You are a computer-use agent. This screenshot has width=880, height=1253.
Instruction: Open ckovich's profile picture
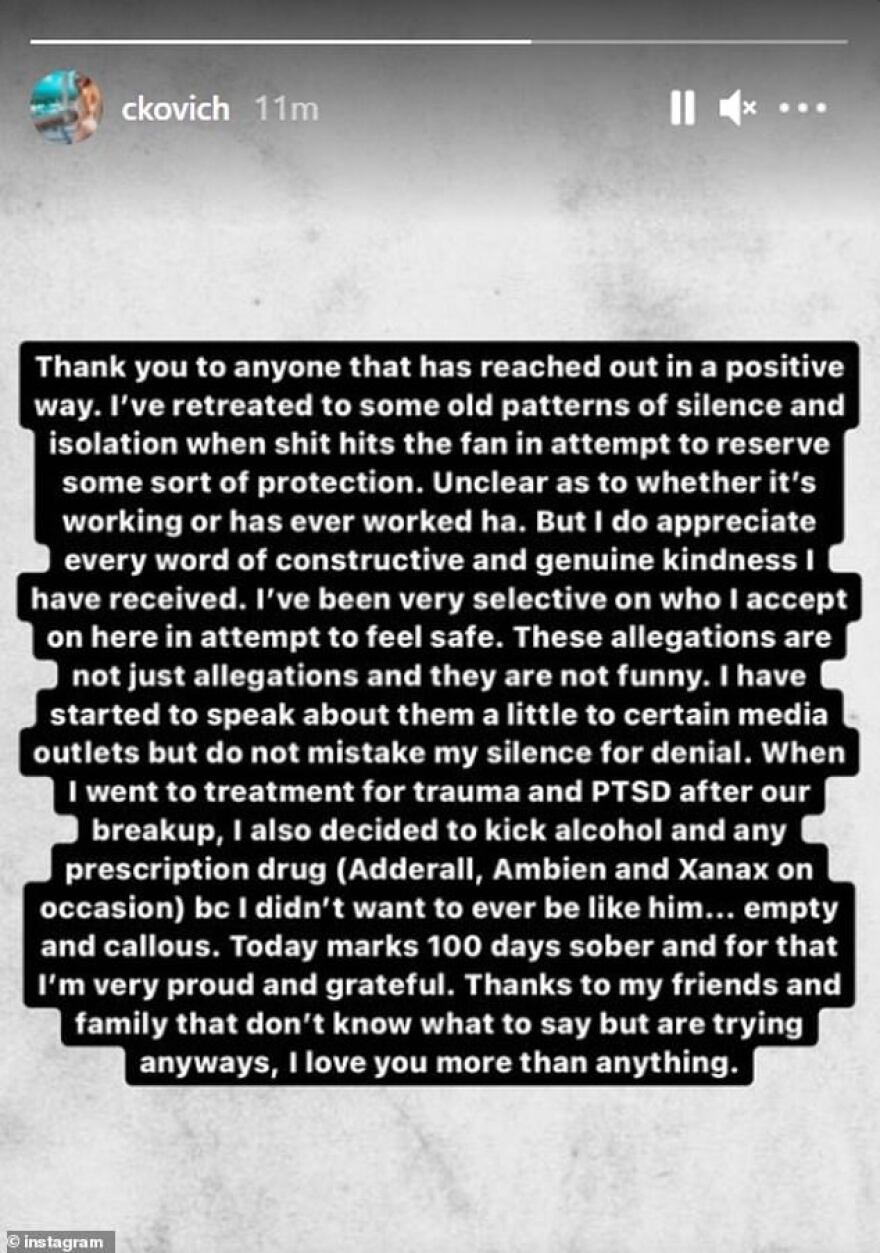tap(66, 107)
